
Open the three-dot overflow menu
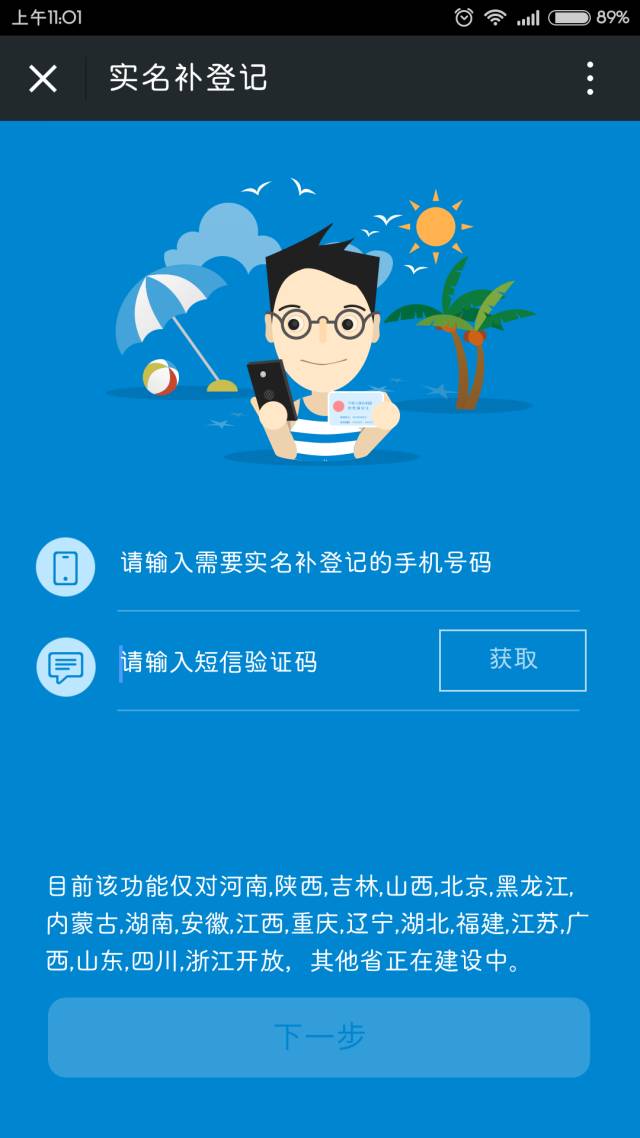click(x=590, y=78)
